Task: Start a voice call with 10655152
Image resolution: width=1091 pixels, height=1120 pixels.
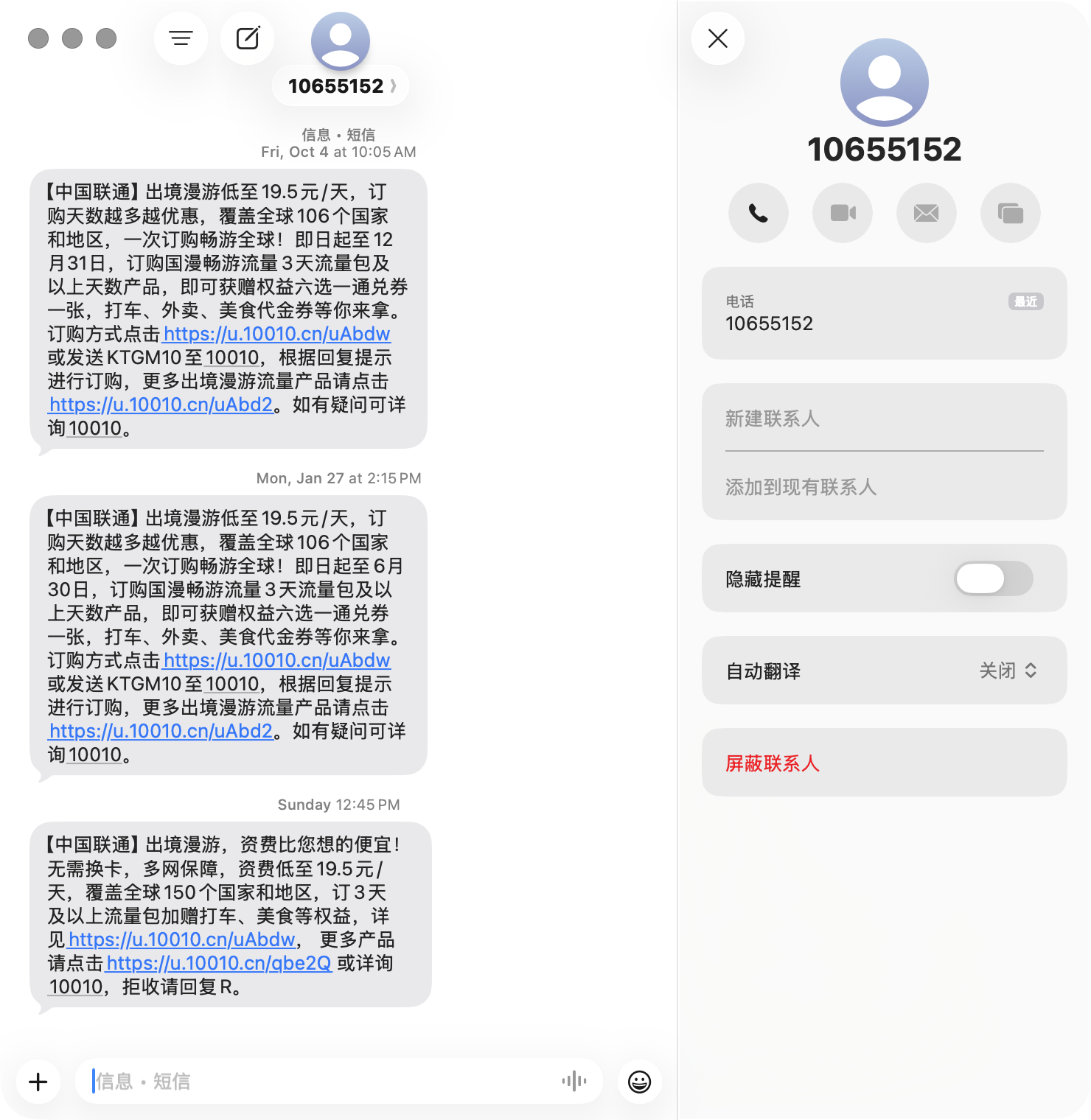Action: pyautogui.click(x=758, y=213)
